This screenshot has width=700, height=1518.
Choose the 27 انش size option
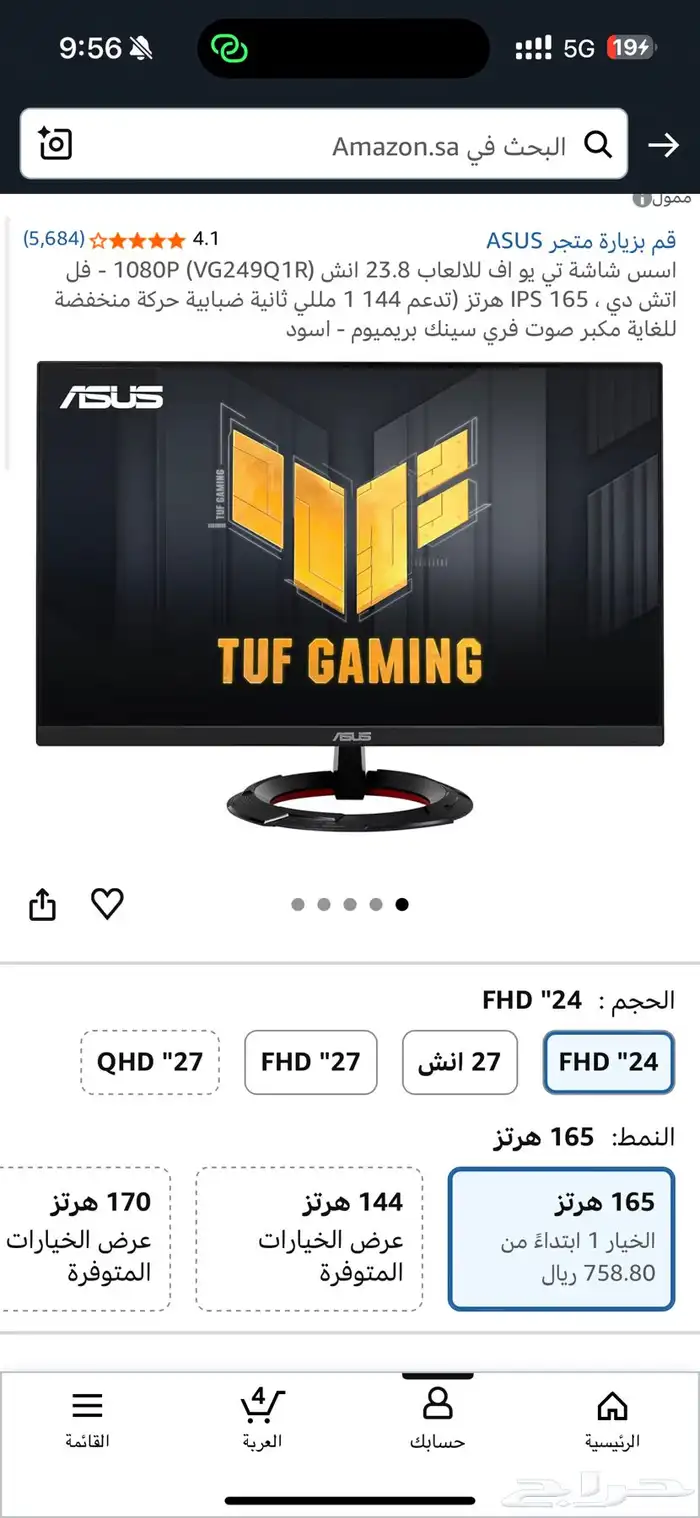click(x=459, y=1062)
